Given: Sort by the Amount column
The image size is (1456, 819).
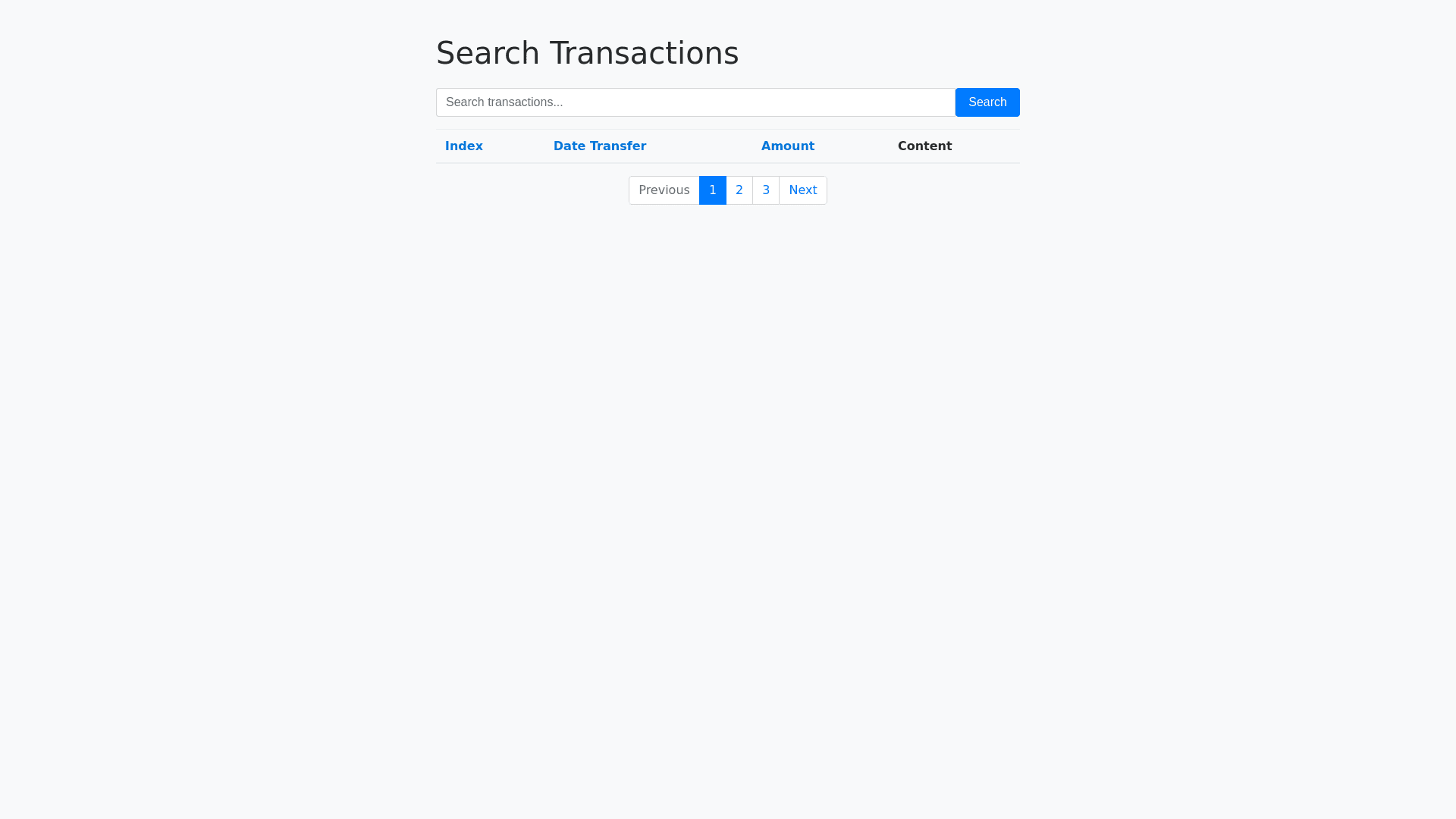Looking at the screenshot, I should 787,146.
